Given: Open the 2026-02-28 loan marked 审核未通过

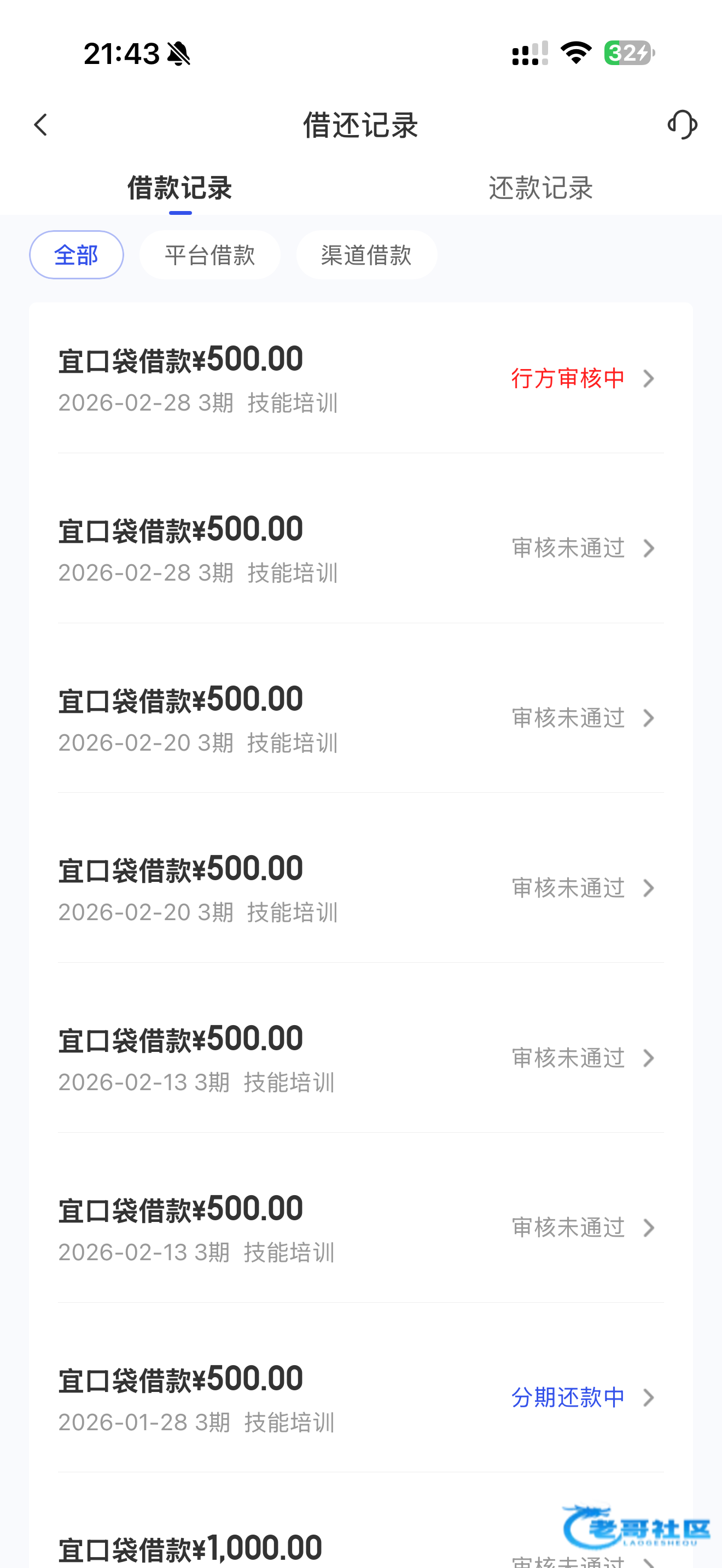Looking at the screenshot, I should 360,548.
